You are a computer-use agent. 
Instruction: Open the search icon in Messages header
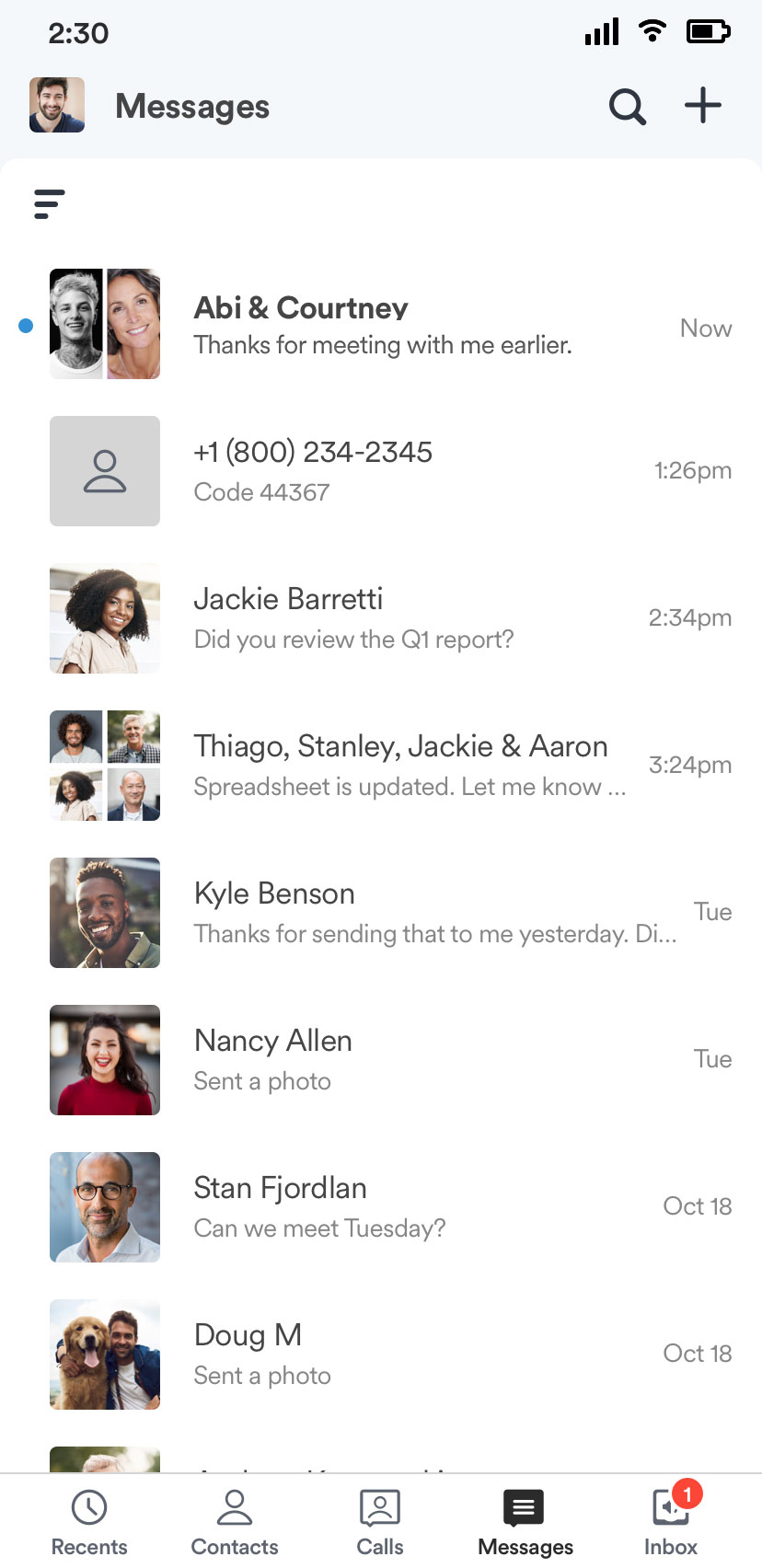click(627, 107)
